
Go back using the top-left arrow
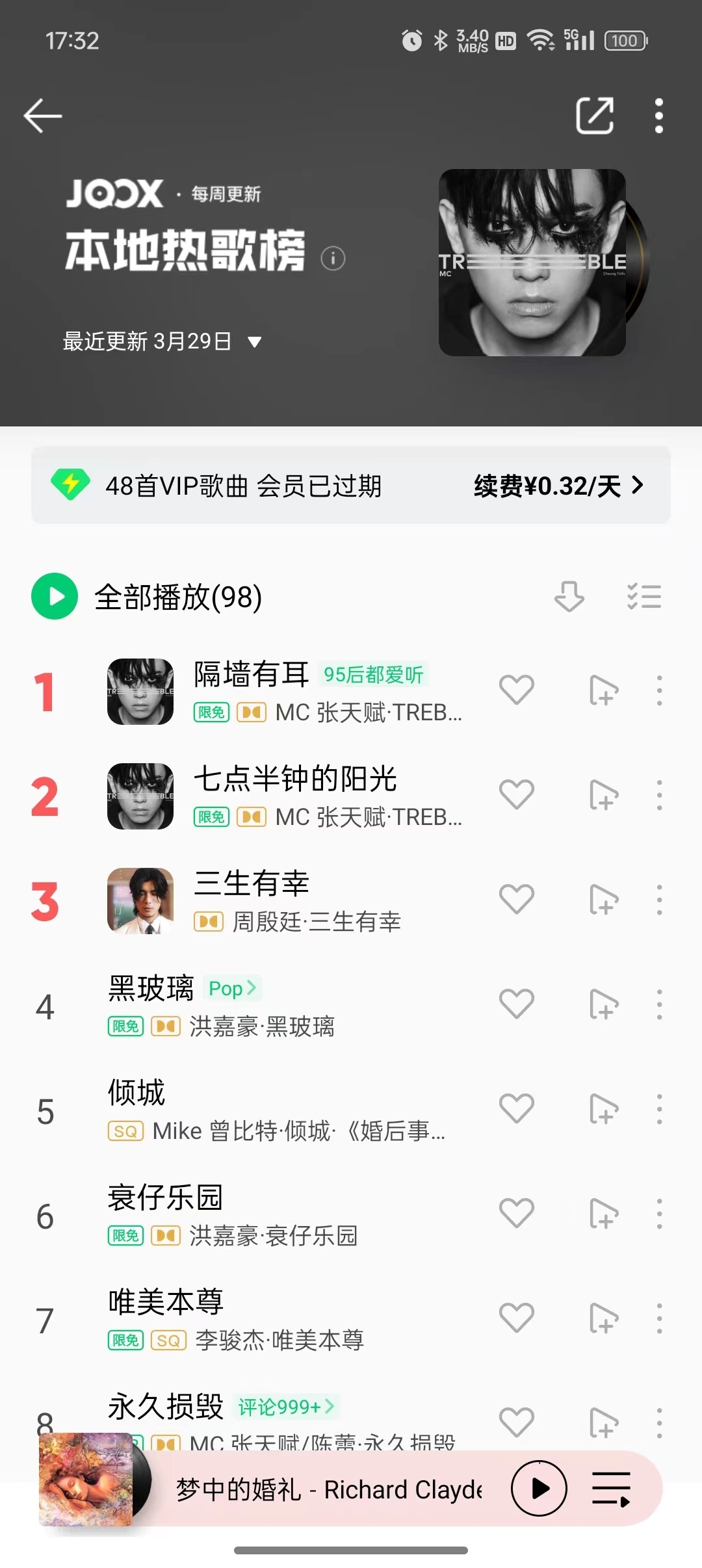coord(43,116)
